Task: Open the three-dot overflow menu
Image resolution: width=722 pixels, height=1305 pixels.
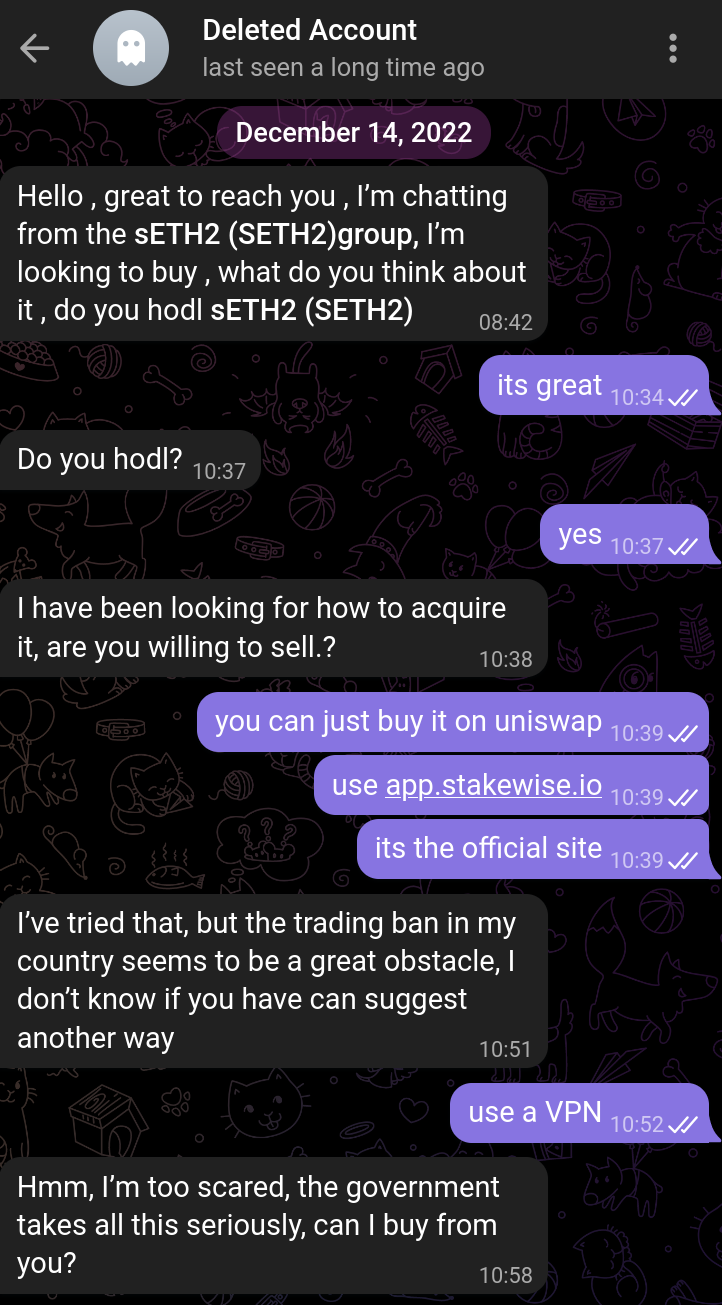Action: point(673,48)
